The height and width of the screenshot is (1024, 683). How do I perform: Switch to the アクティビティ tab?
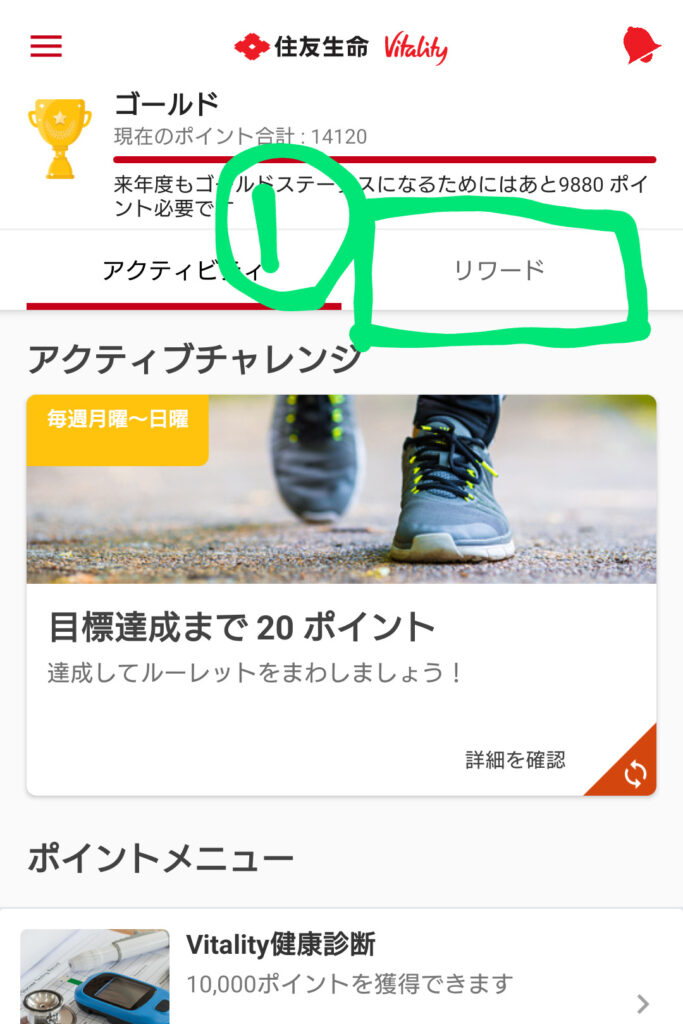[x=182, y=271]
